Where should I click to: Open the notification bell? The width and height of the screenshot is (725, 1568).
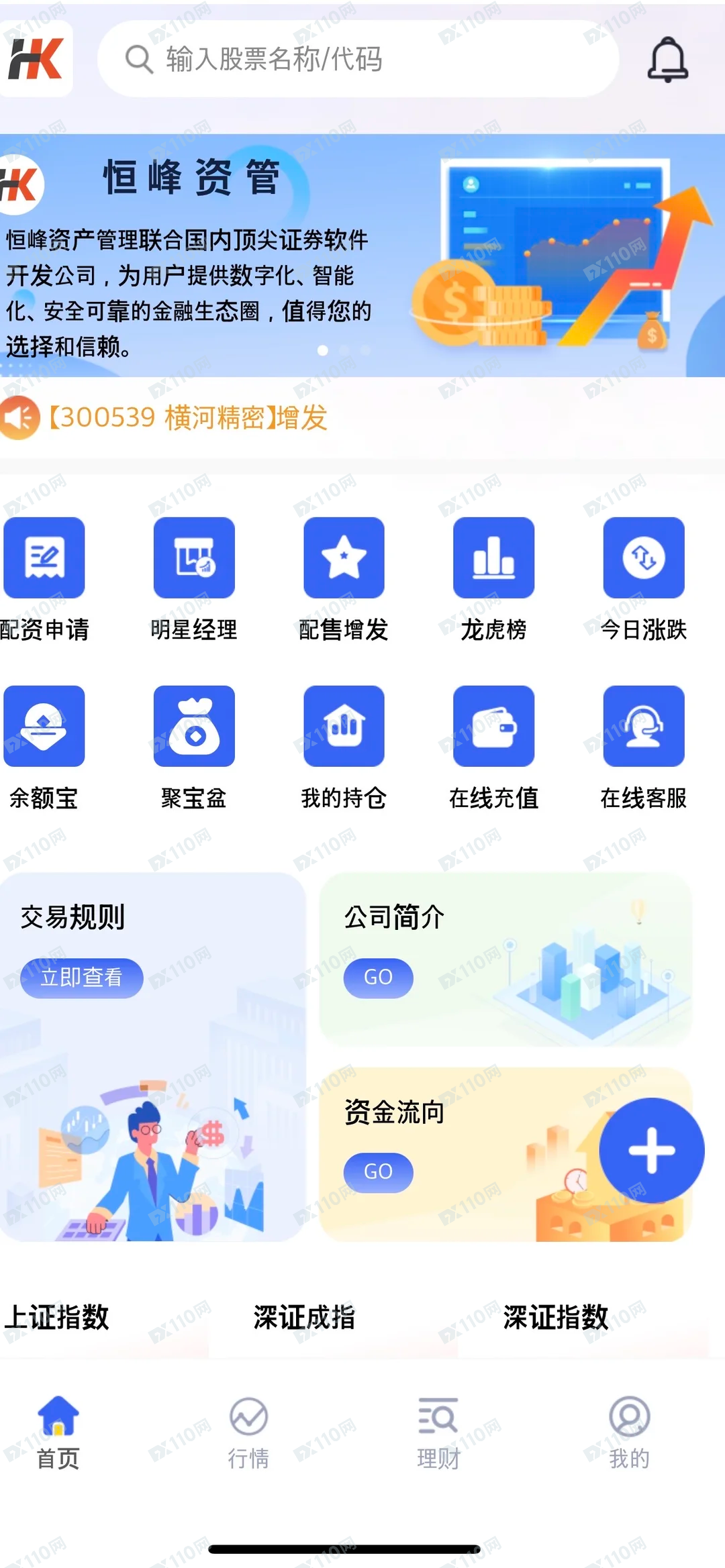tap(667, 60)
